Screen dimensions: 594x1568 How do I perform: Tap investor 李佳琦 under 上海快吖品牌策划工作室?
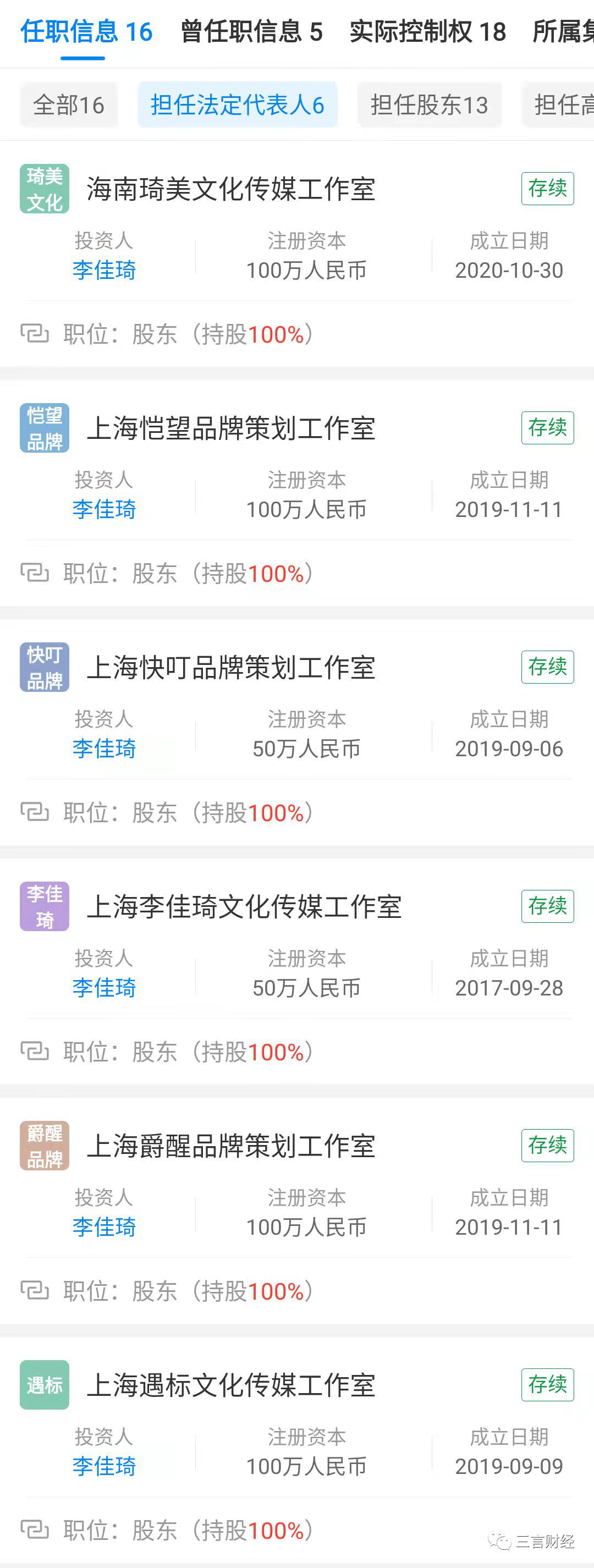point(104,748)
